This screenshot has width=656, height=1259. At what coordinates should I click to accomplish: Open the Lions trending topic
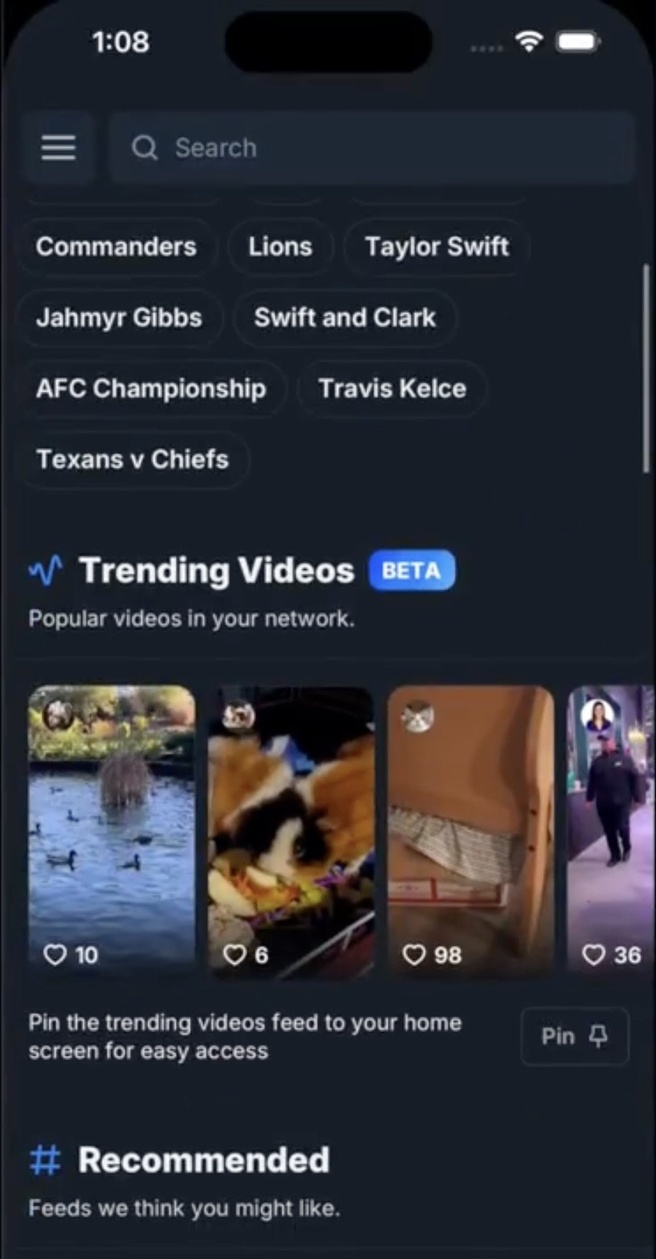point(280,247)
